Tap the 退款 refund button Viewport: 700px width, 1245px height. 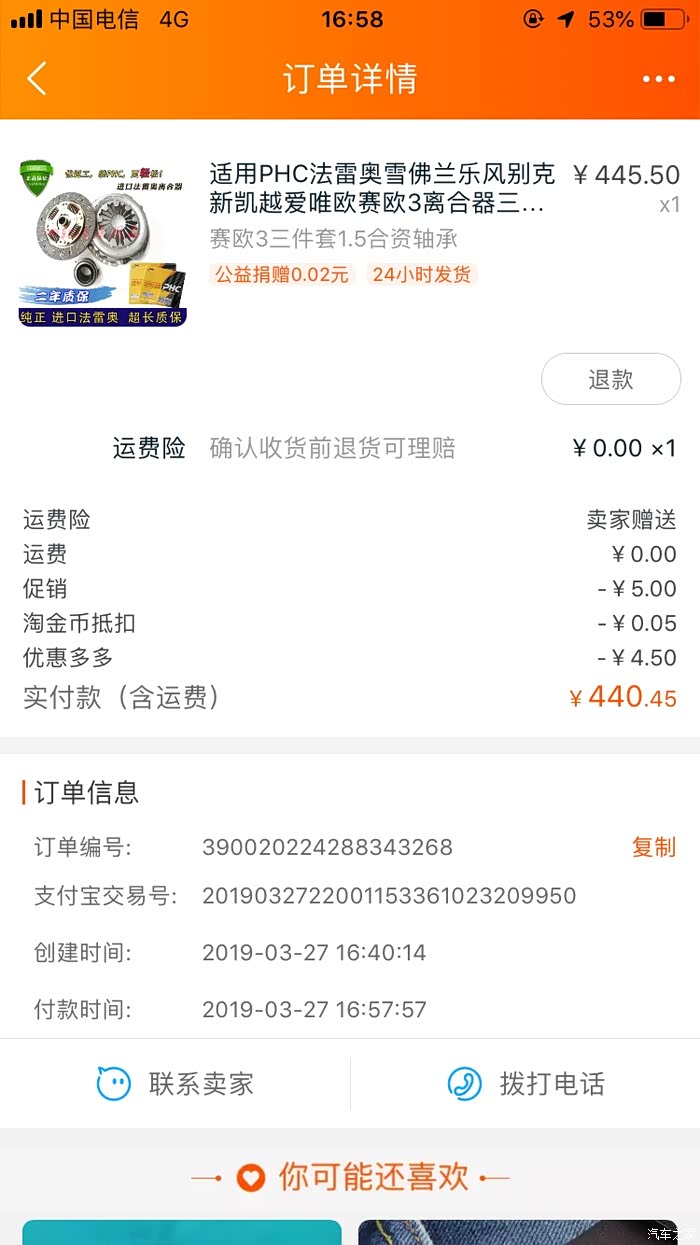611,379
